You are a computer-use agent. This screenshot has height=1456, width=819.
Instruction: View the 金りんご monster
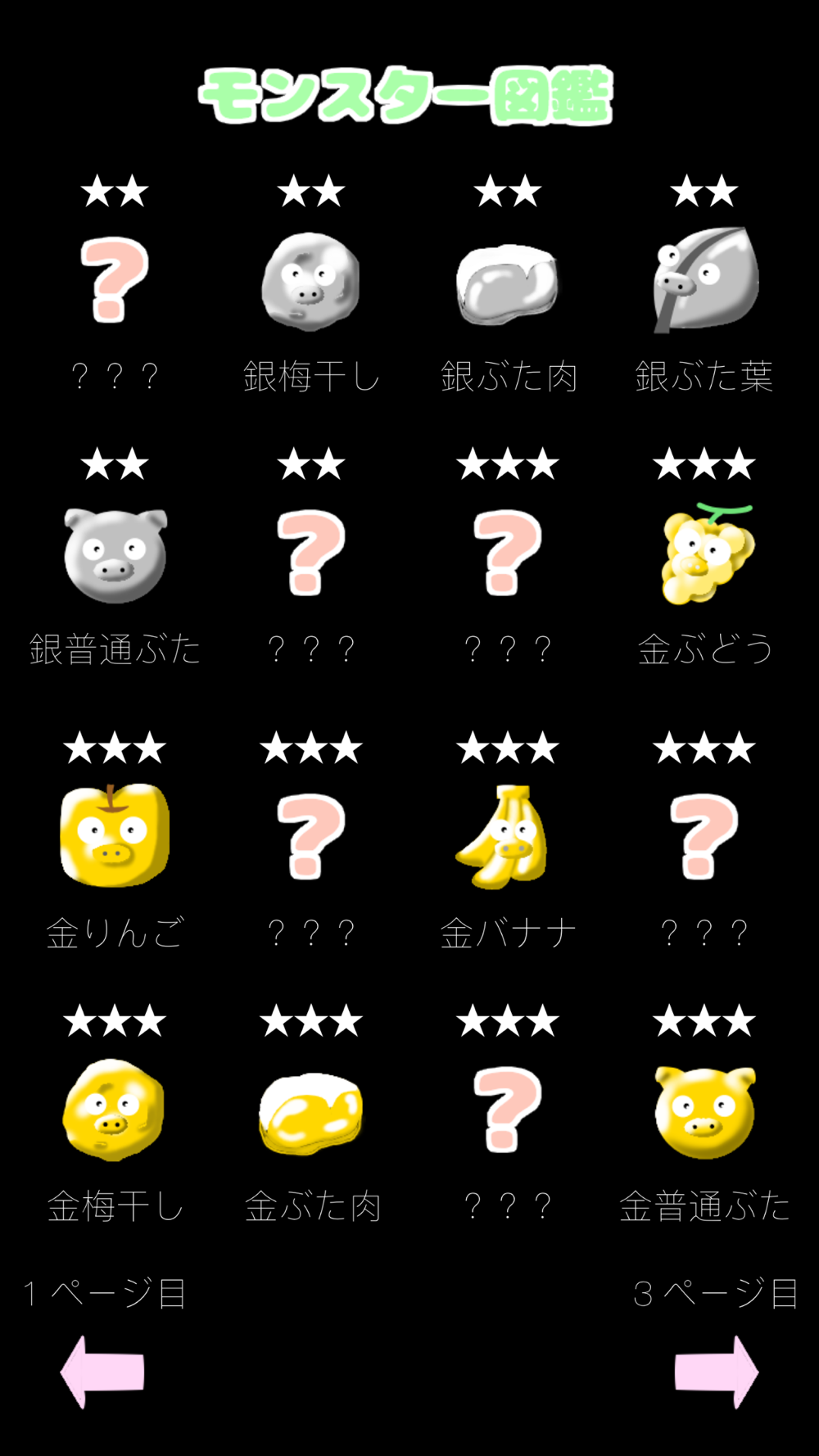pyautogui.click(x=115, y=834)
